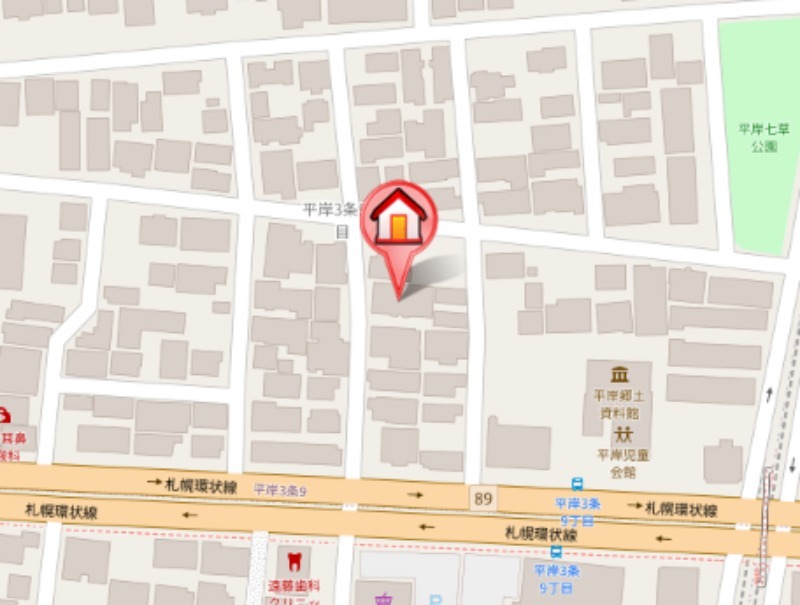Tap the red home marker pin
This screenshot has width=800, height=605.
[400, 222]
